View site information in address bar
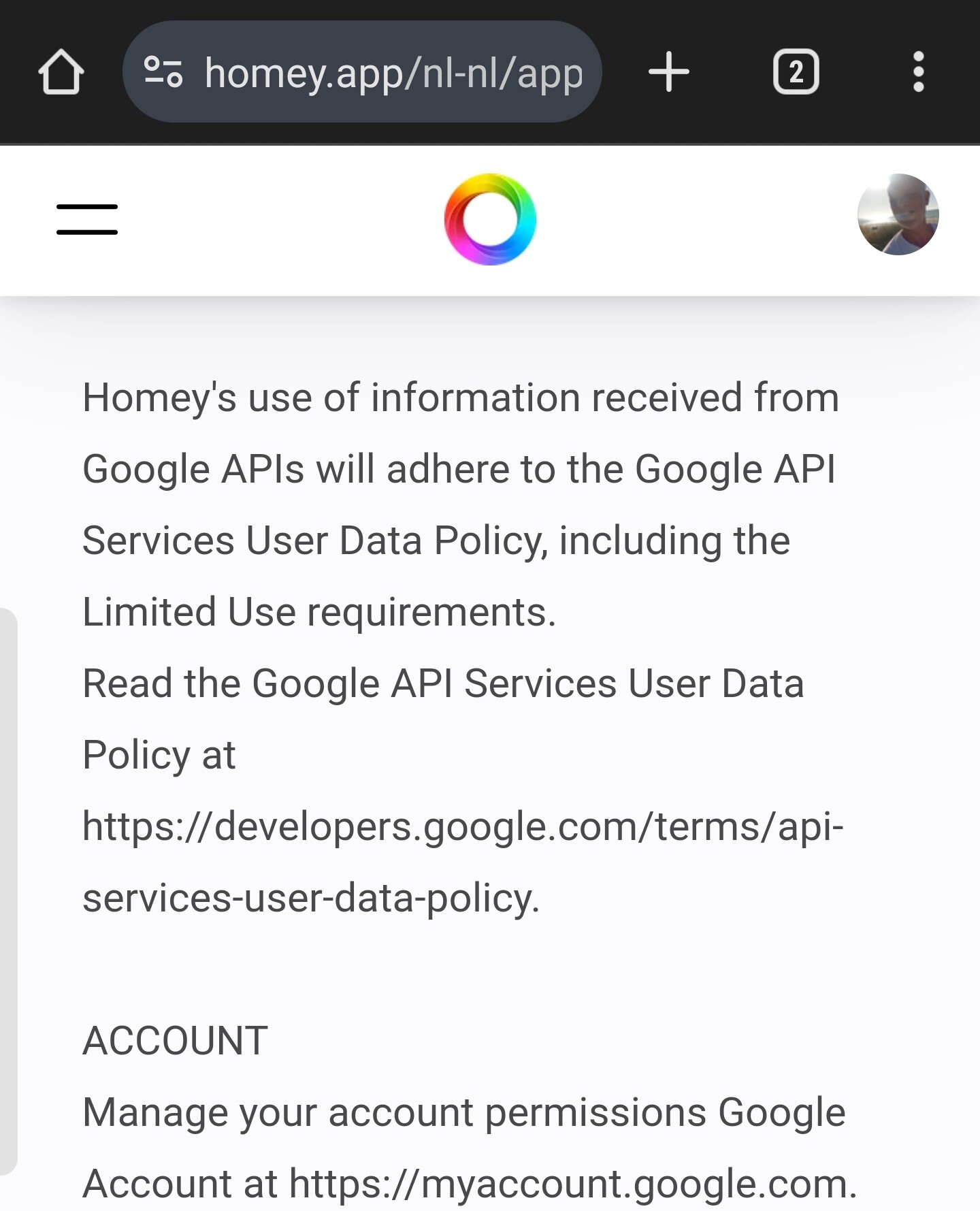Image resolution: width=980 pixels, height=1211 pixels. point(163,72)
